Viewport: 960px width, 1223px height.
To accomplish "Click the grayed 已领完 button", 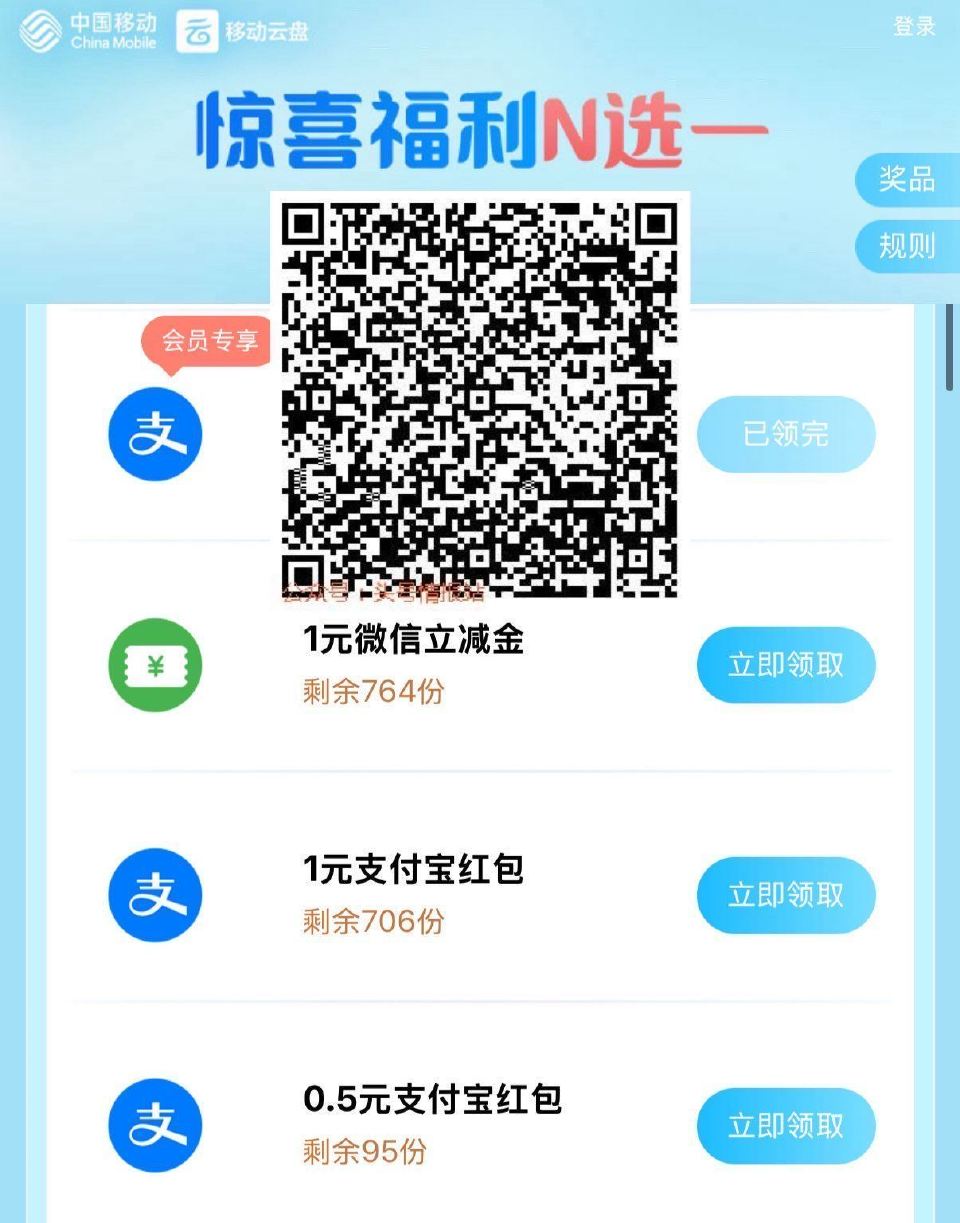I will [786, 434].
